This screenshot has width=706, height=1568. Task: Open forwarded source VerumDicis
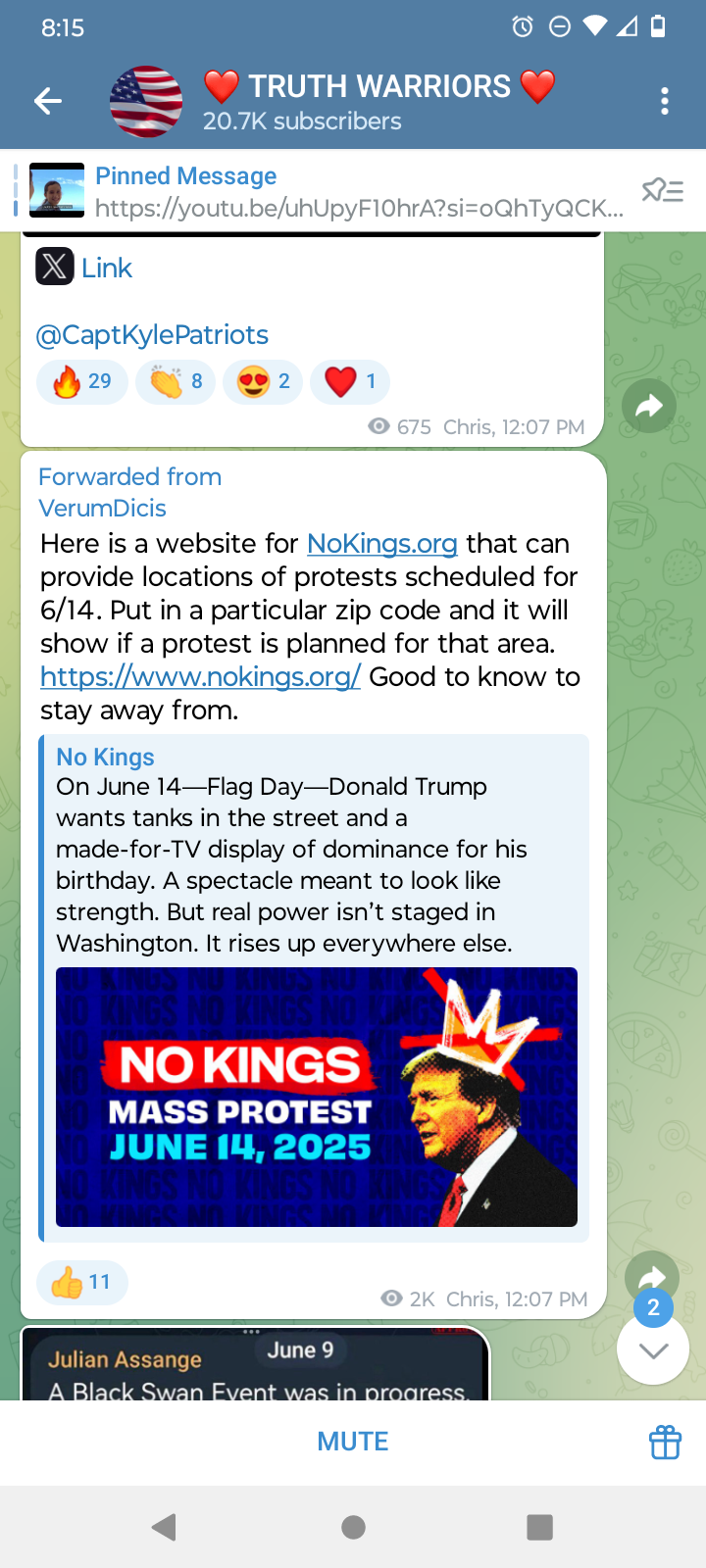pyautogui.click(x=102, y=508)
